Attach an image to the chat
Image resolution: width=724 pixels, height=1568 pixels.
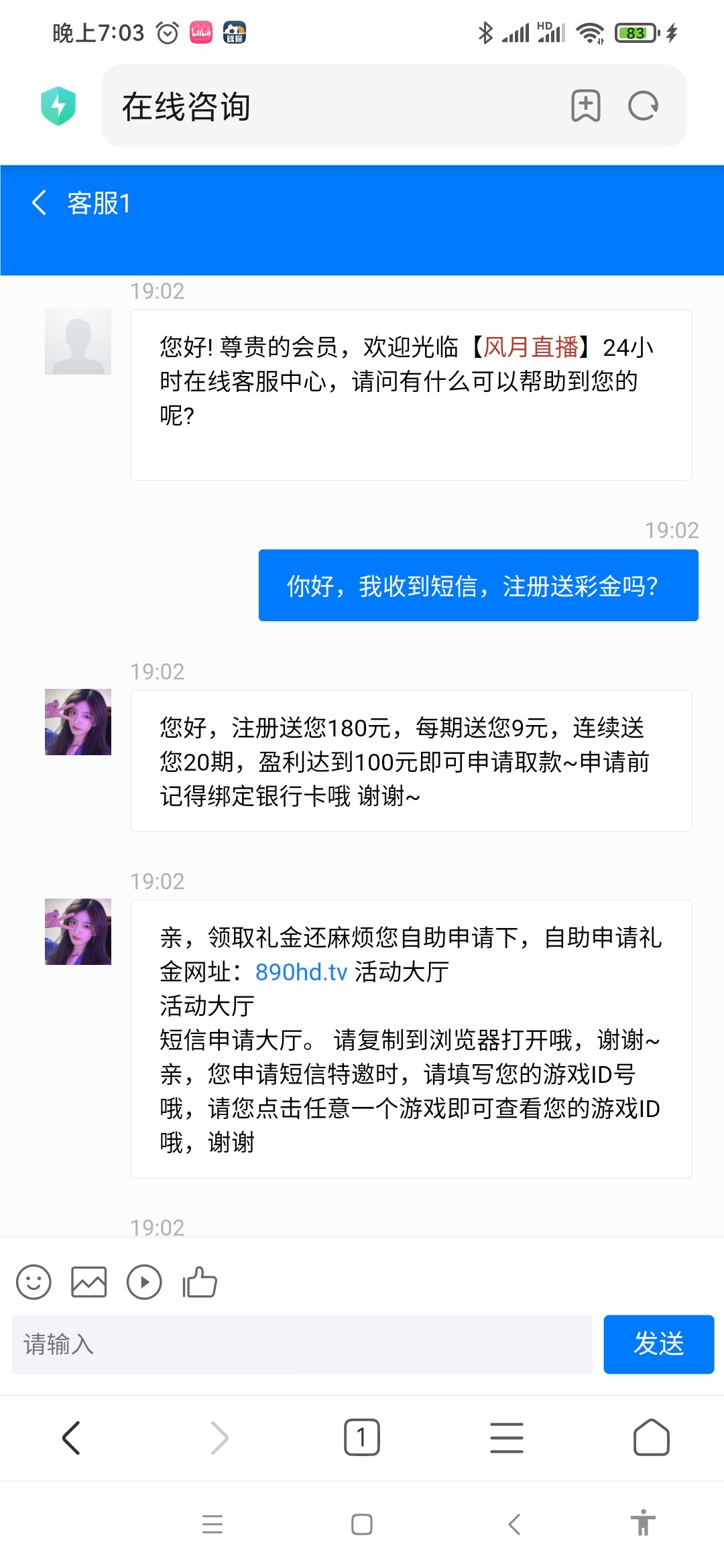coord(89,1283)
